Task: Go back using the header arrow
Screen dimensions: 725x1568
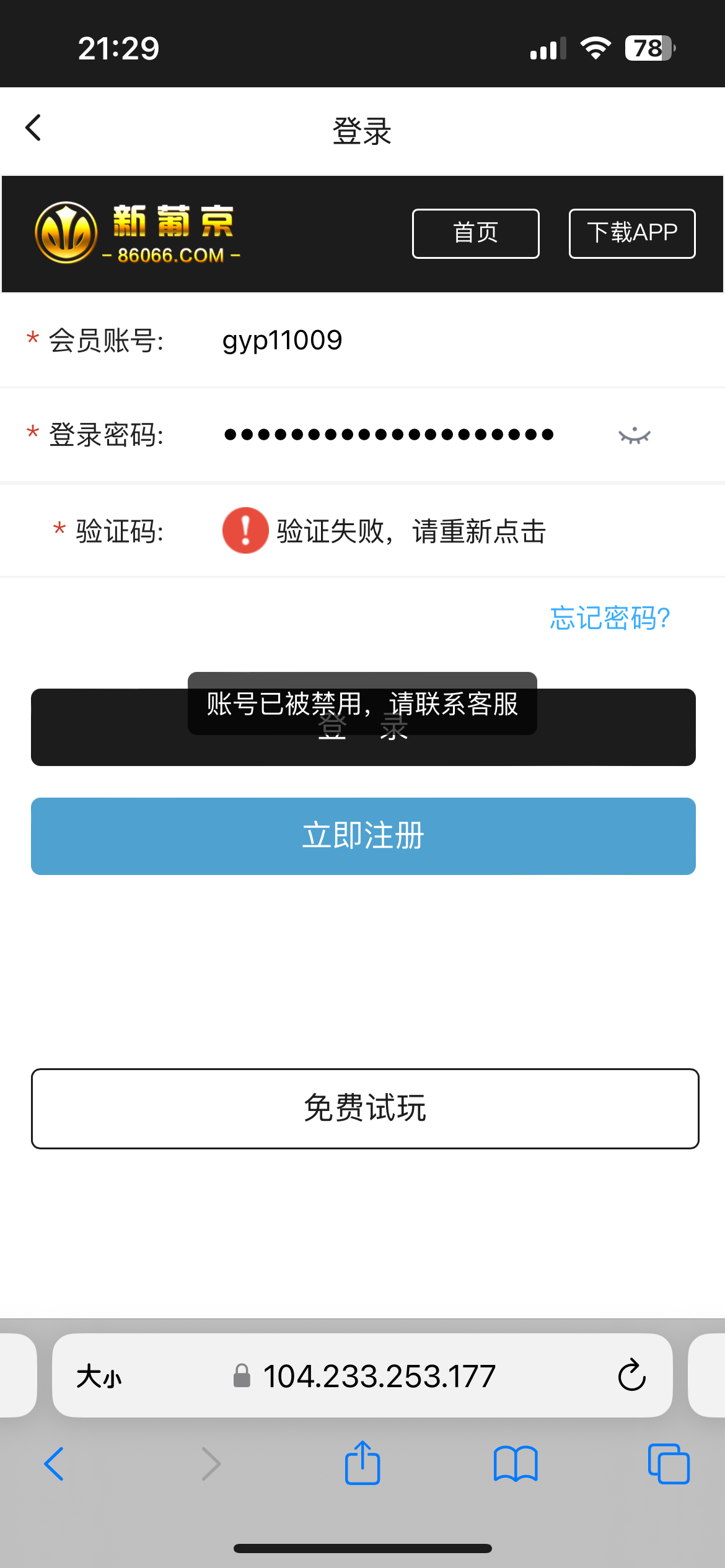Action: pyautogui.click(x=33, y=128)
